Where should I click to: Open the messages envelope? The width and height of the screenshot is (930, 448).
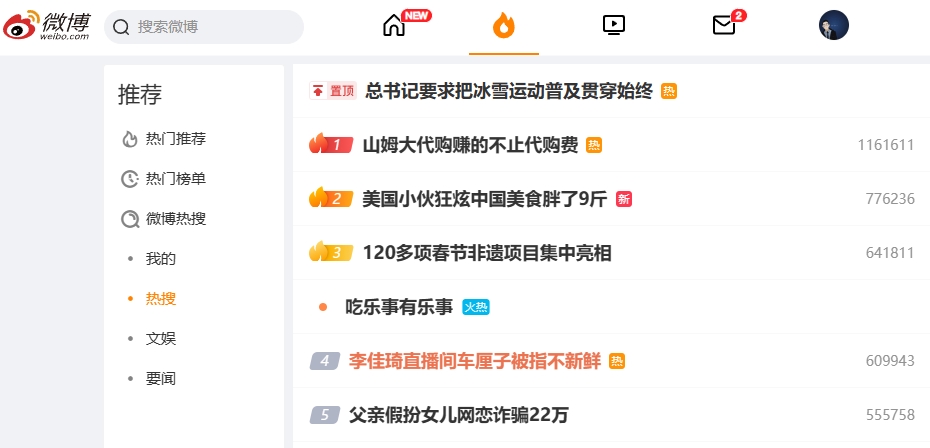click(x=724, y=26)
